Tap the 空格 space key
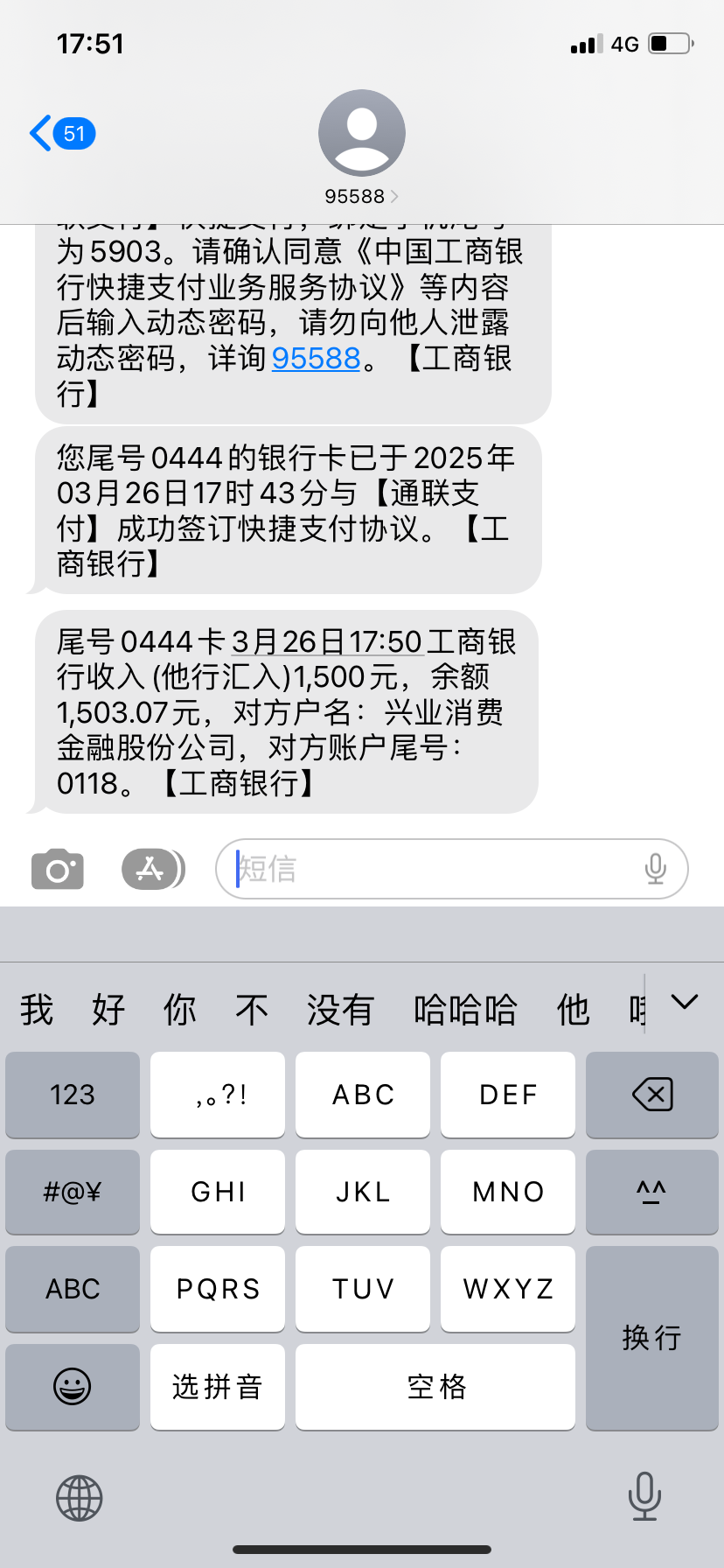Viewport: 724px width, 1568px height. (x=435, y=1387)
